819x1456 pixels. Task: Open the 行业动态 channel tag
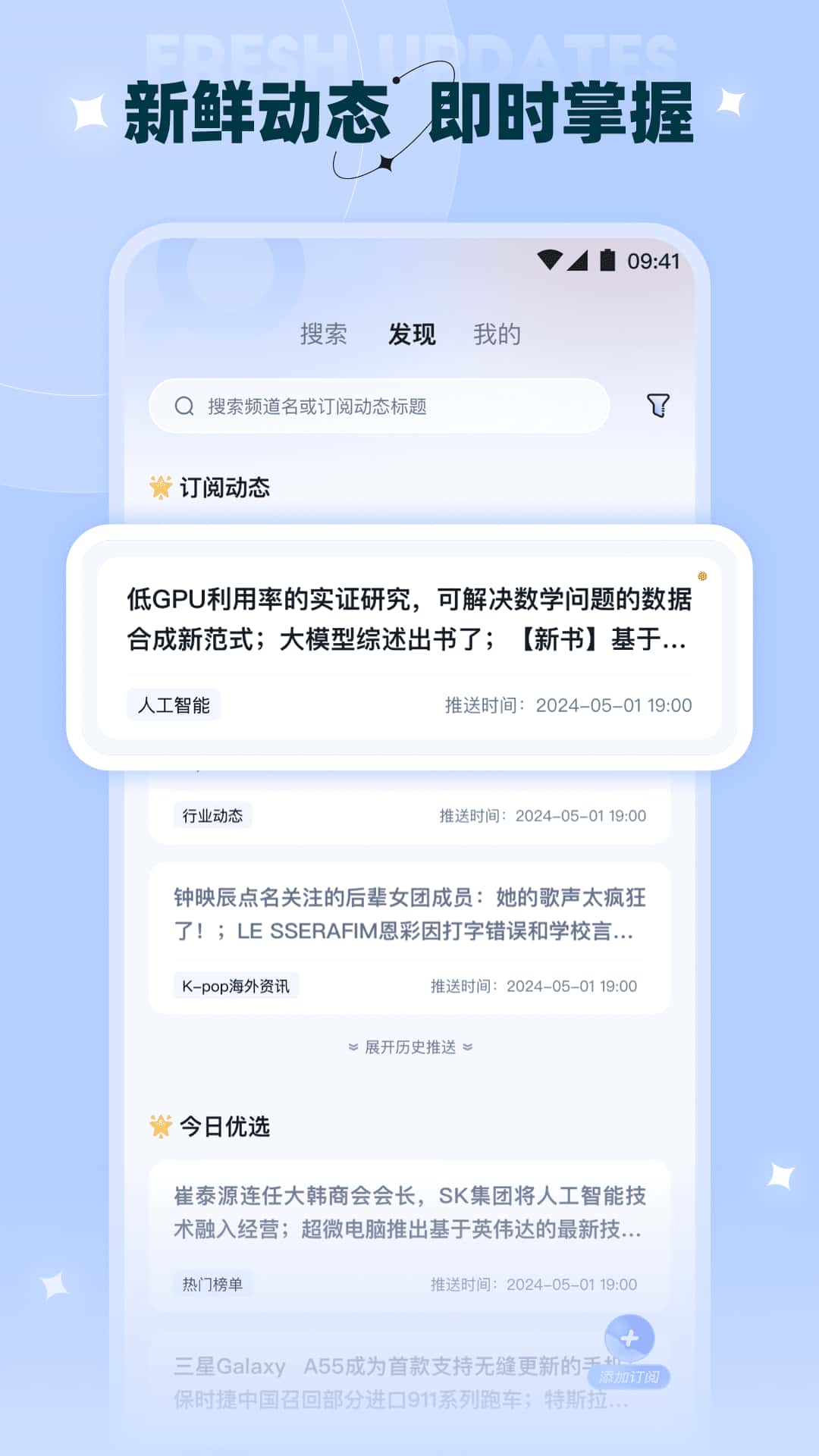[x=212, y=816]
